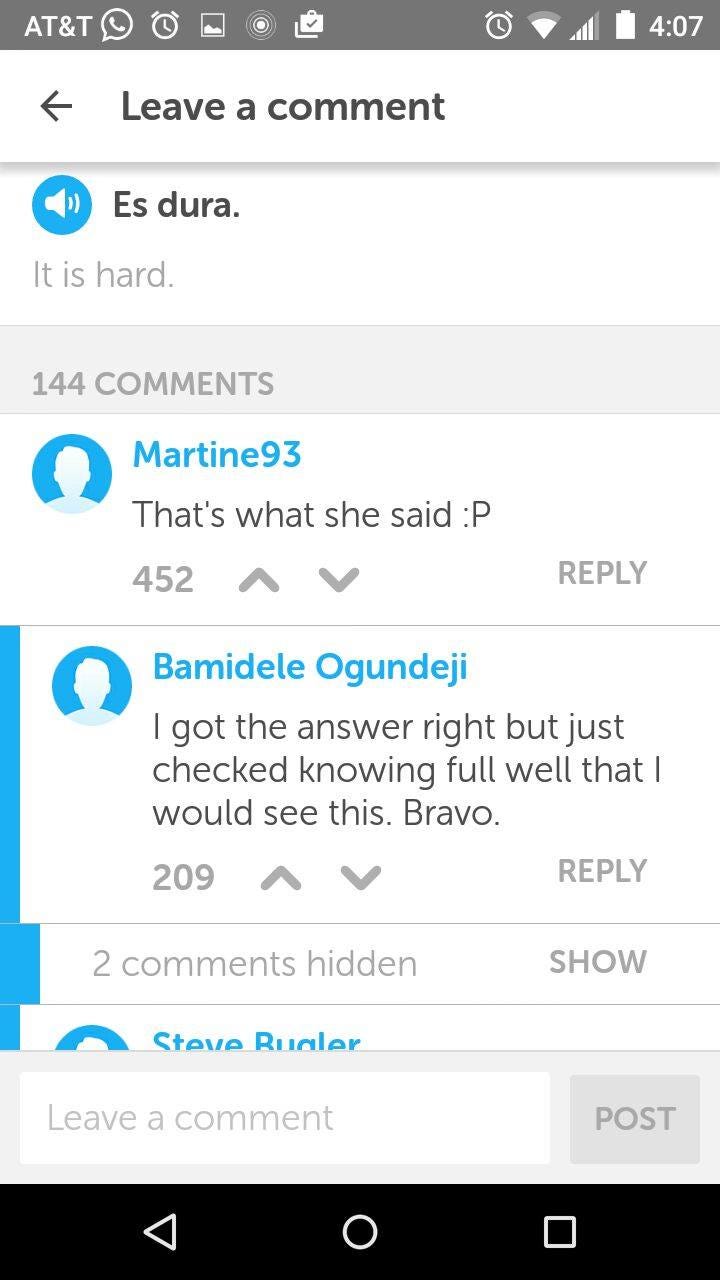Reply to Bamidele Ogundeji's comment
Viewport: 720px width, 1280px height.
click(x=602, y=871)
